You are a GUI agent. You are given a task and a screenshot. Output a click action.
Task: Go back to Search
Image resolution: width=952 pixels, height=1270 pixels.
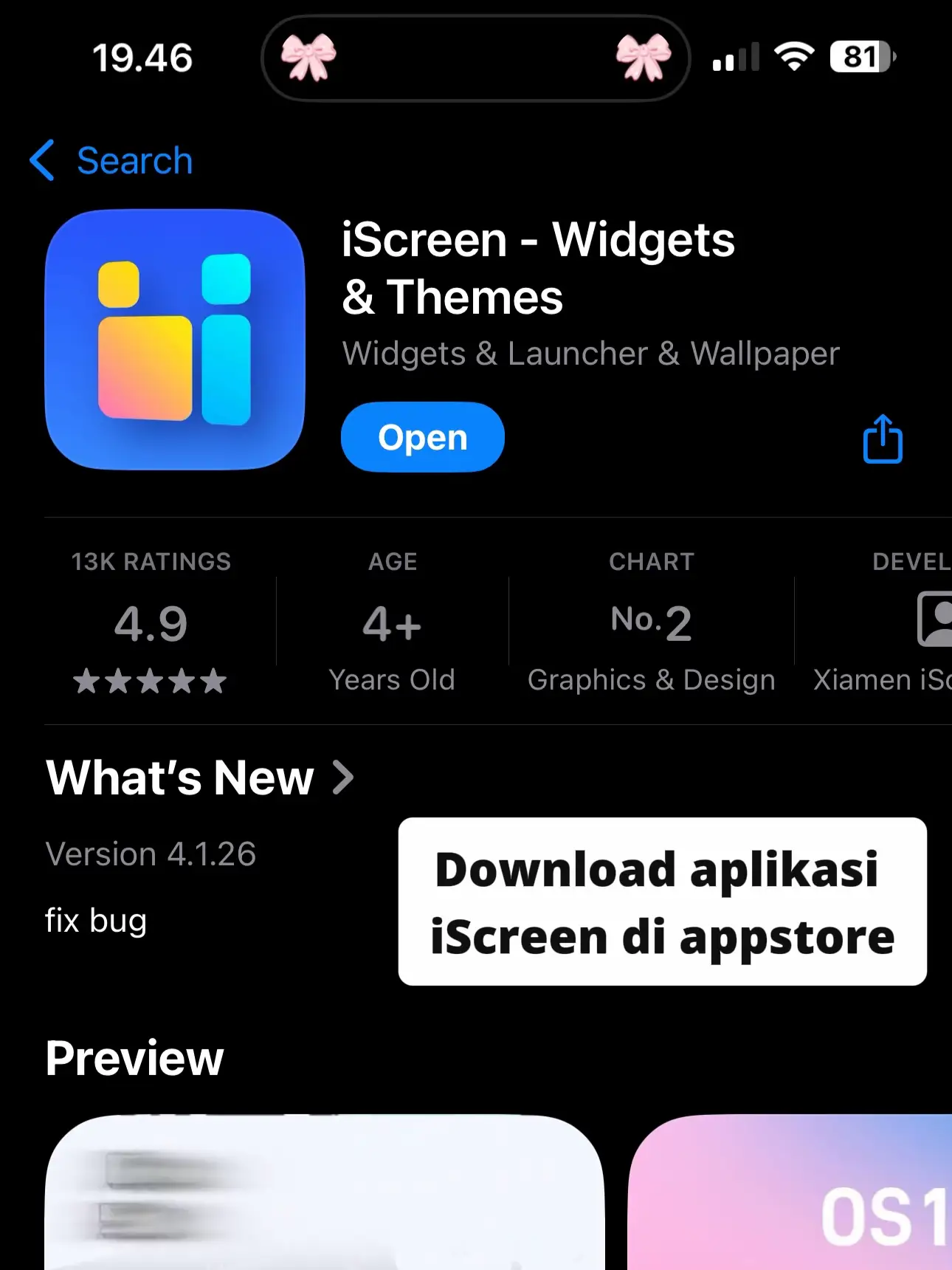(112, 161)
